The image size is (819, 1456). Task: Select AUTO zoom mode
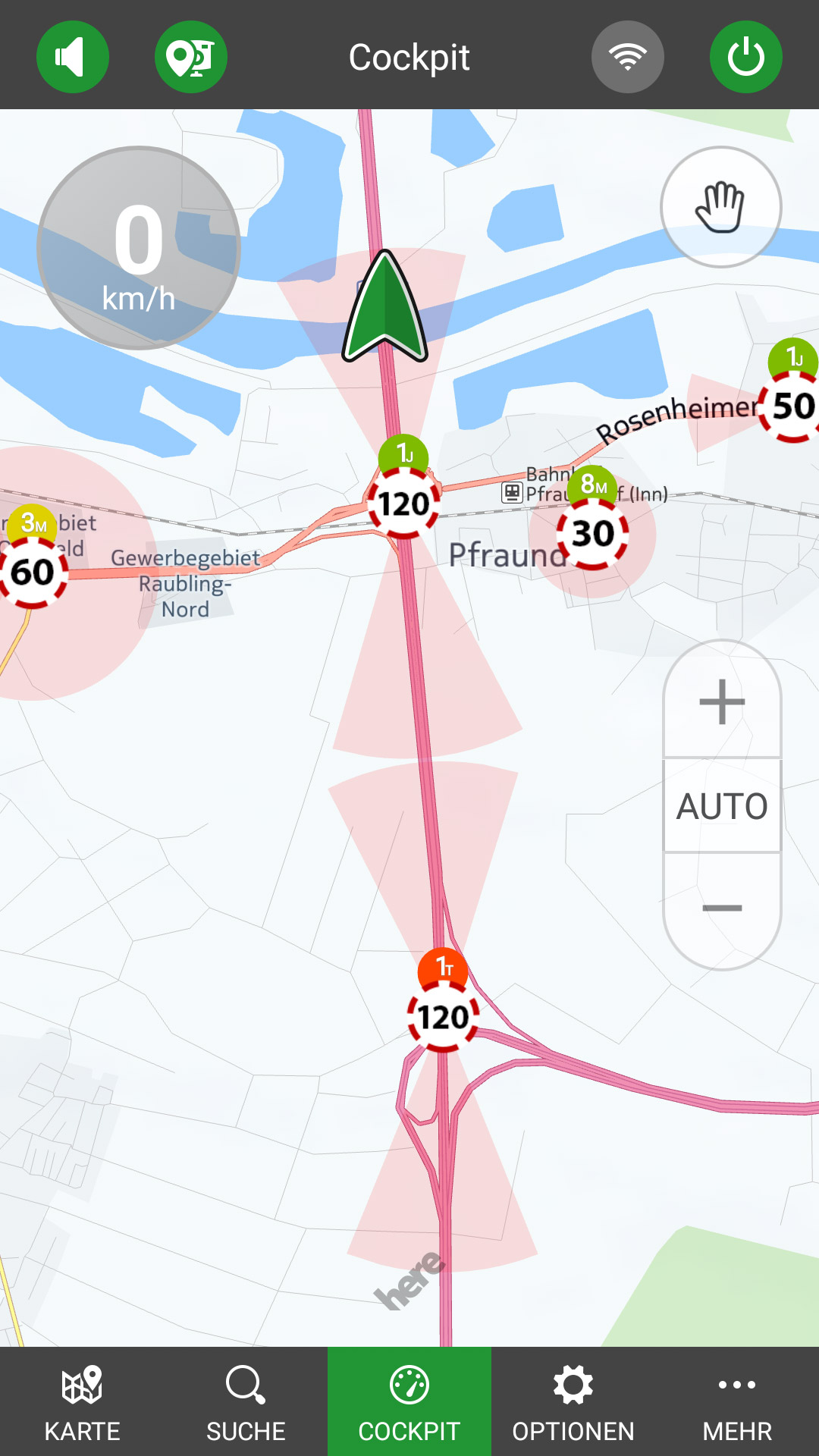tap(722, 805)
